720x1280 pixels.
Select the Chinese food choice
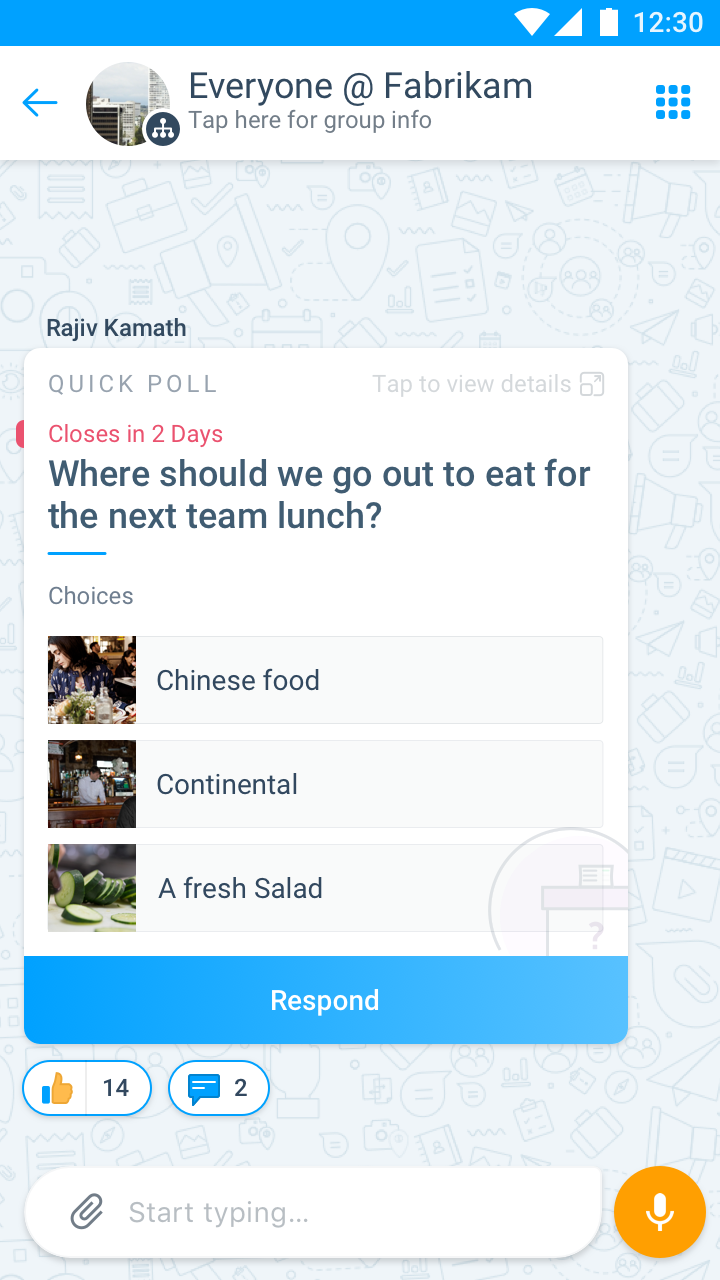pos(325,680)
